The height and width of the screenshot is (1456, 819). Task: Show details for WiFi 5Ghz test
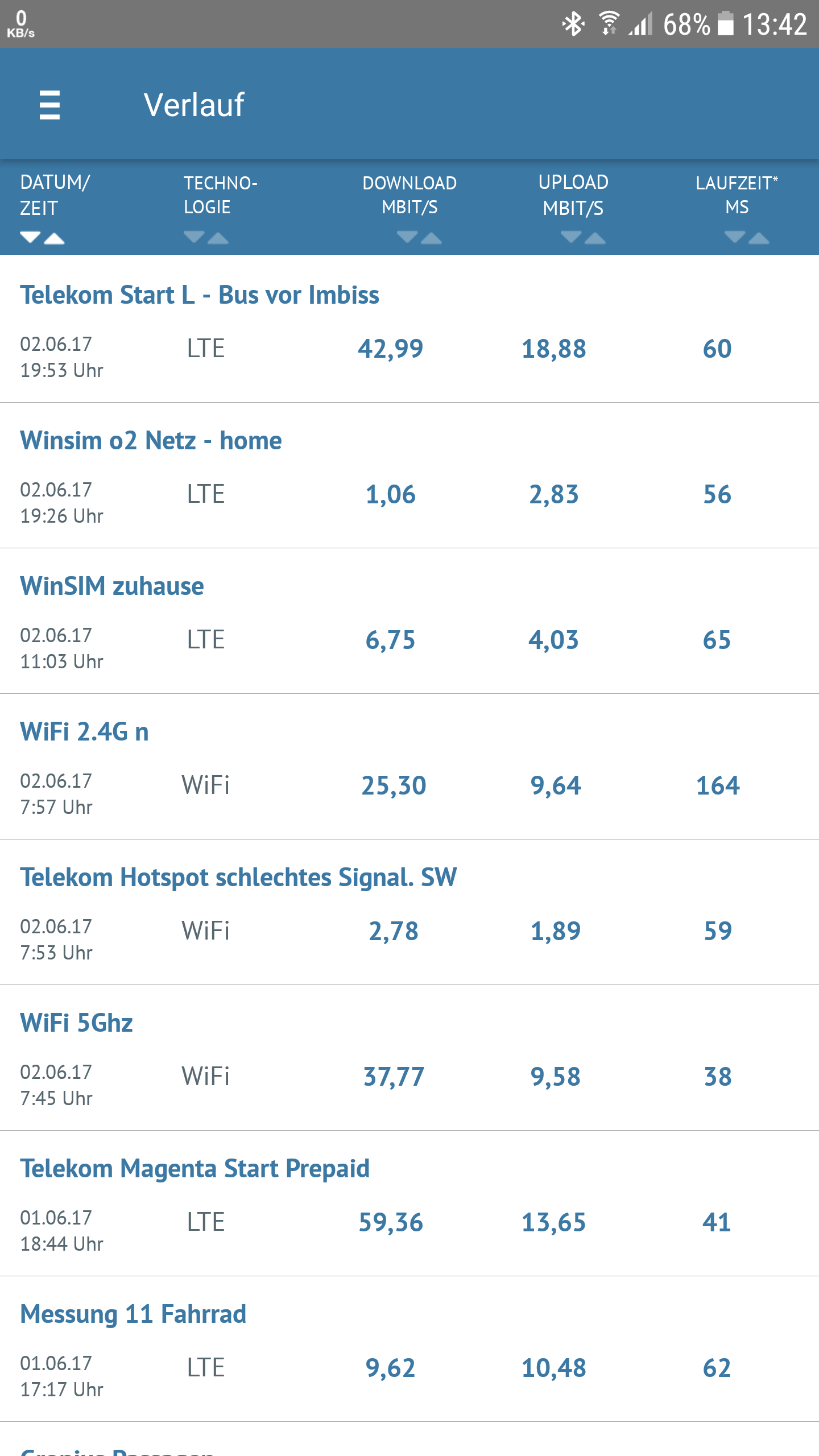click(409, 1058)
